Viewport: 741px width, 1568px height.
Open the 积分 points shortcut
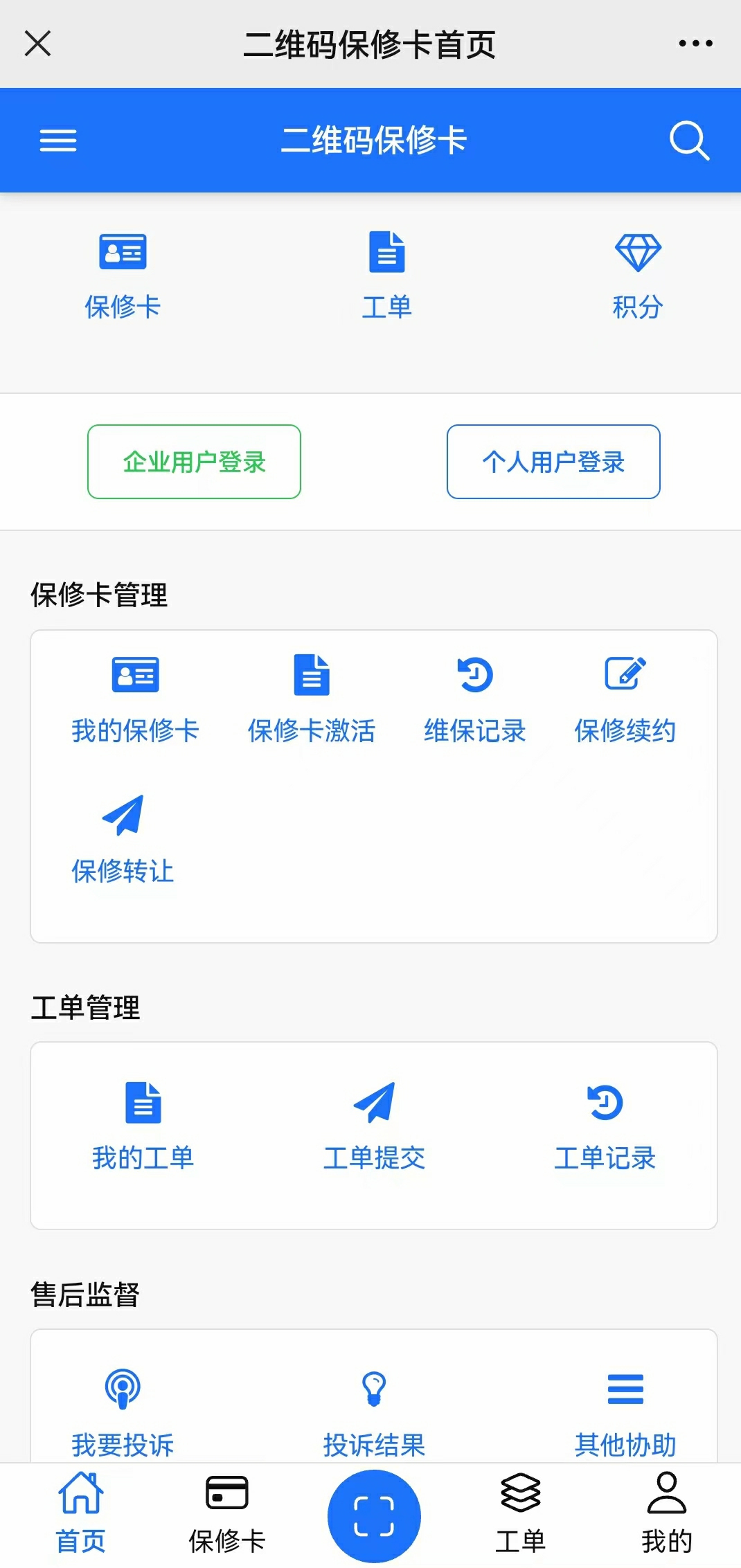(637, 277)
